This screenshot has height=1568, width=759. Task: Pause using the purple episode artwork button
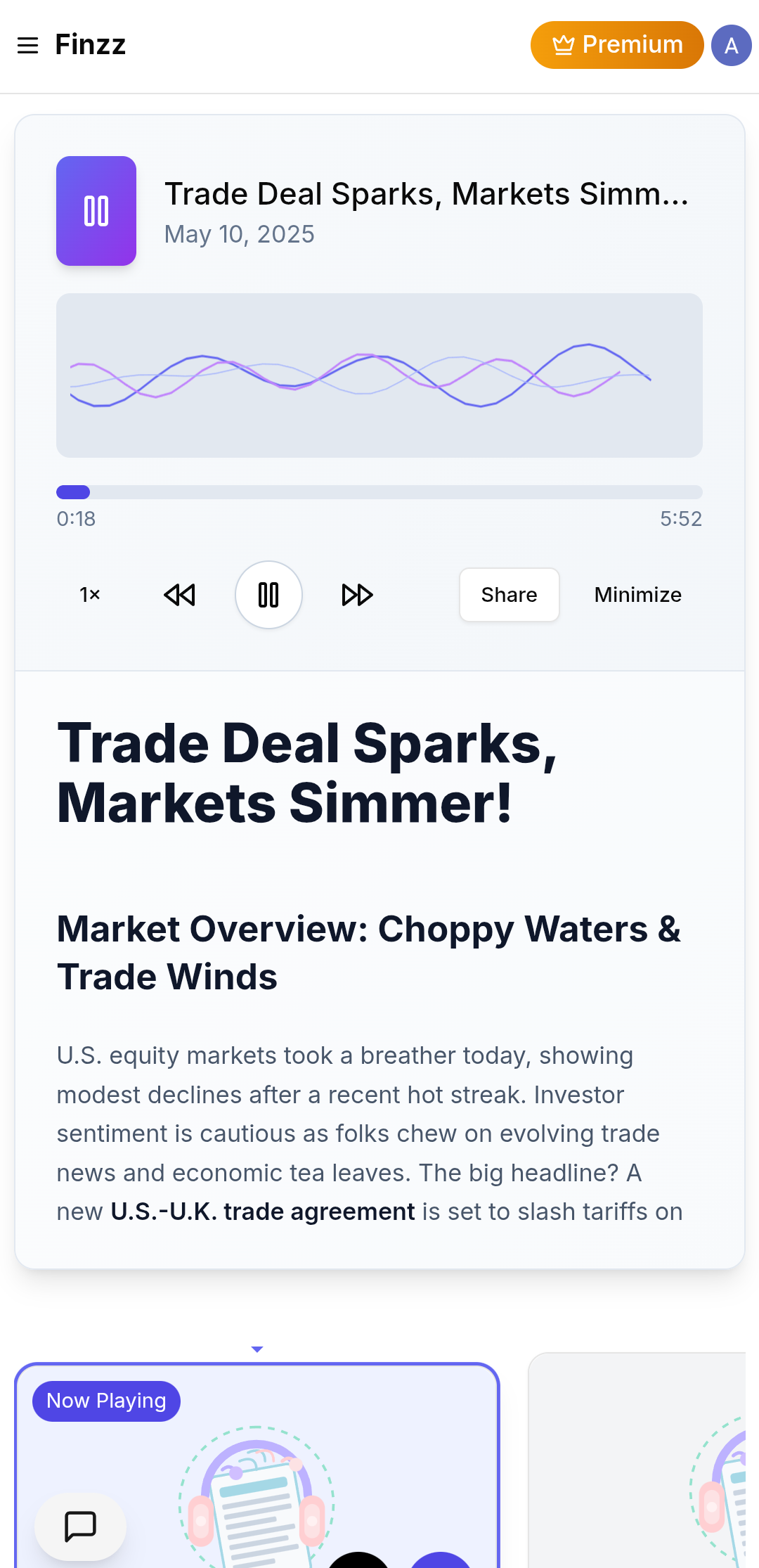(x=96, y=211)
